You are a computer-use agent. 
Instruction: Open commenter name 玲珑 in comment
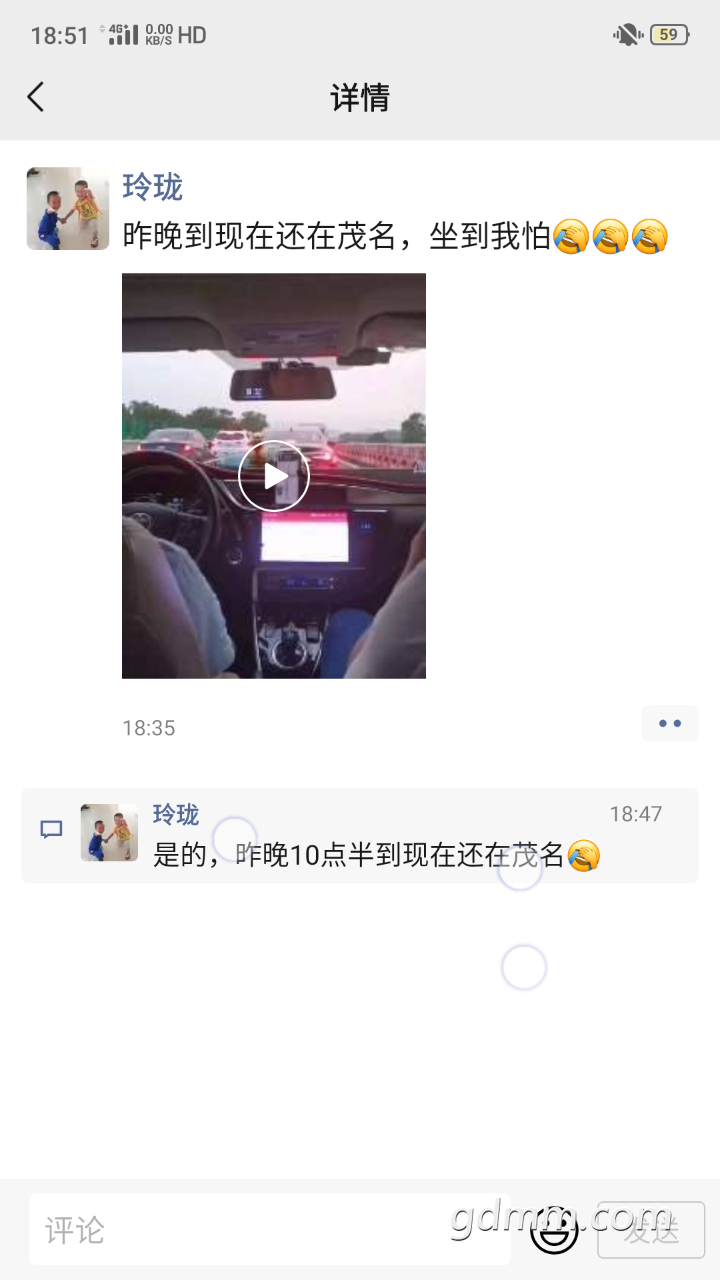coord(176,815)
